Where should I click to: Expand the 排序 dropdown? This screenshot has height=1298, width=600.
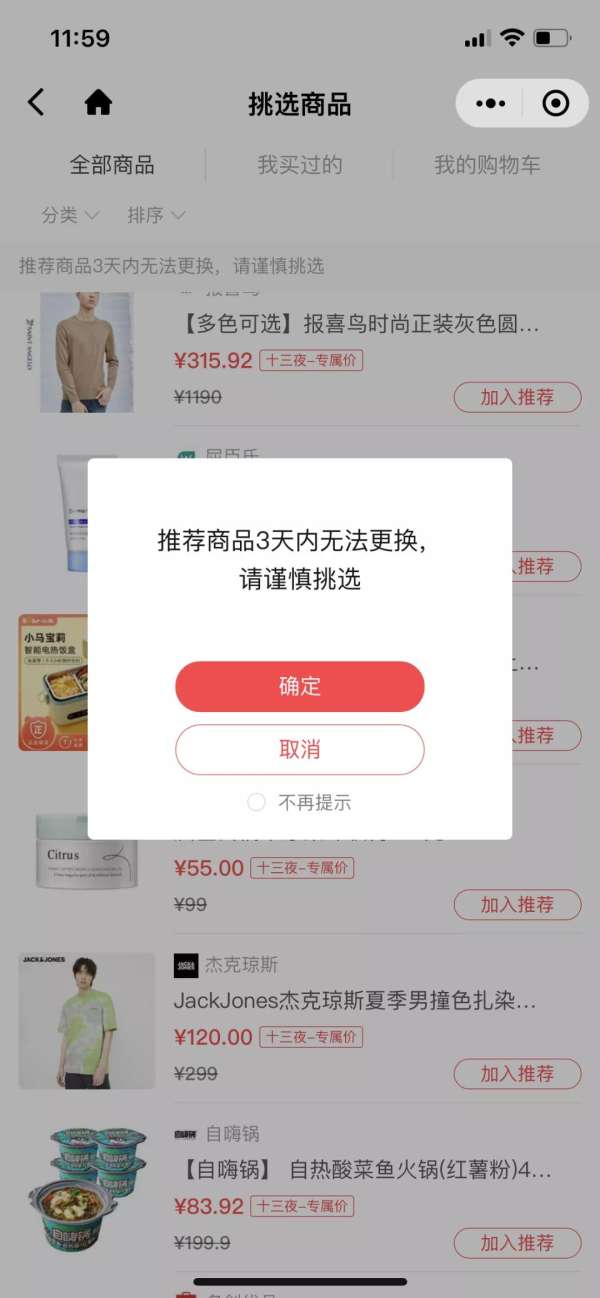pyautogui.click(x=156, y=215)
